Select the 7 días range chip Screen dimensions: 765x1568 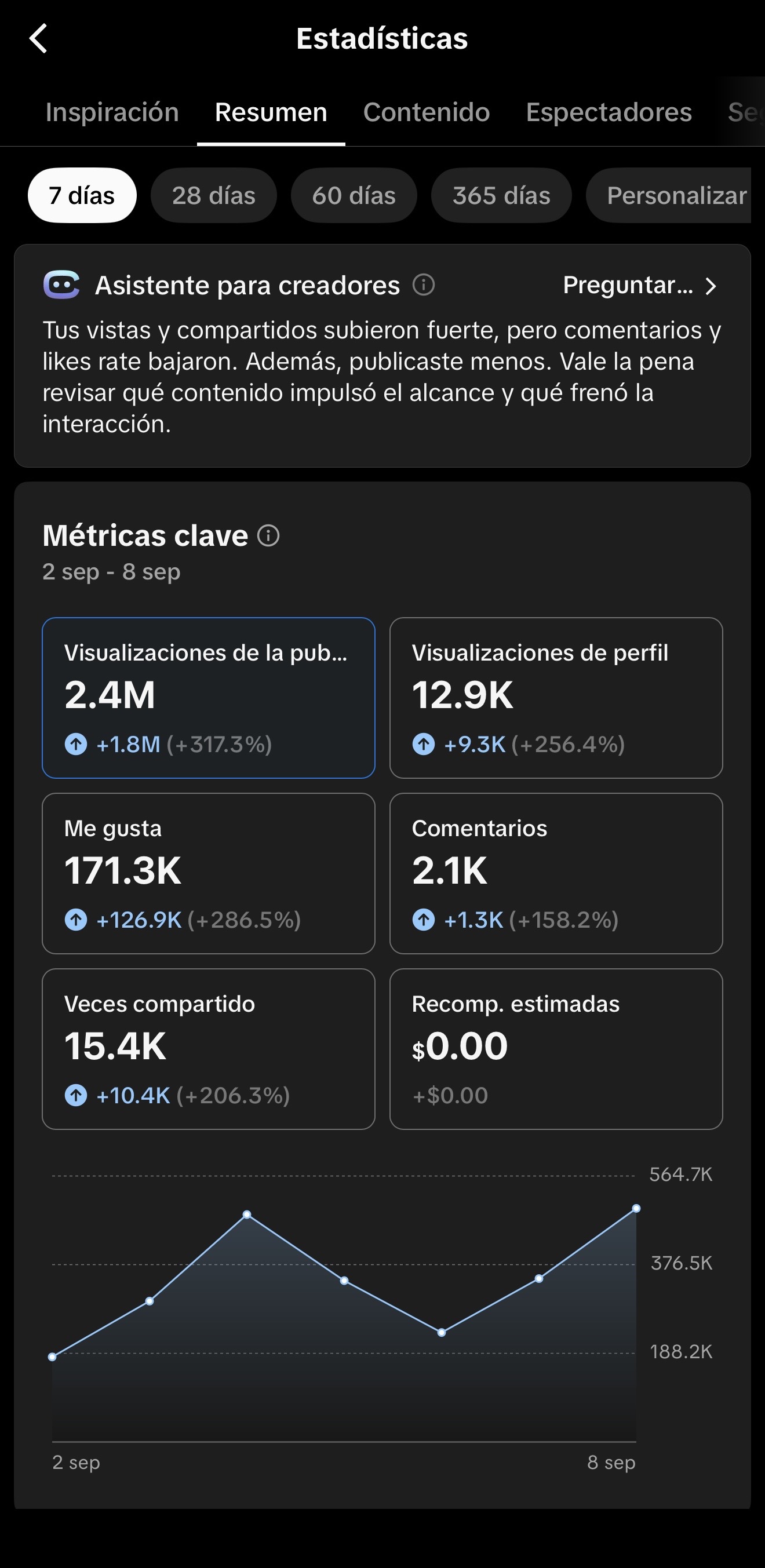coord(82,195)
